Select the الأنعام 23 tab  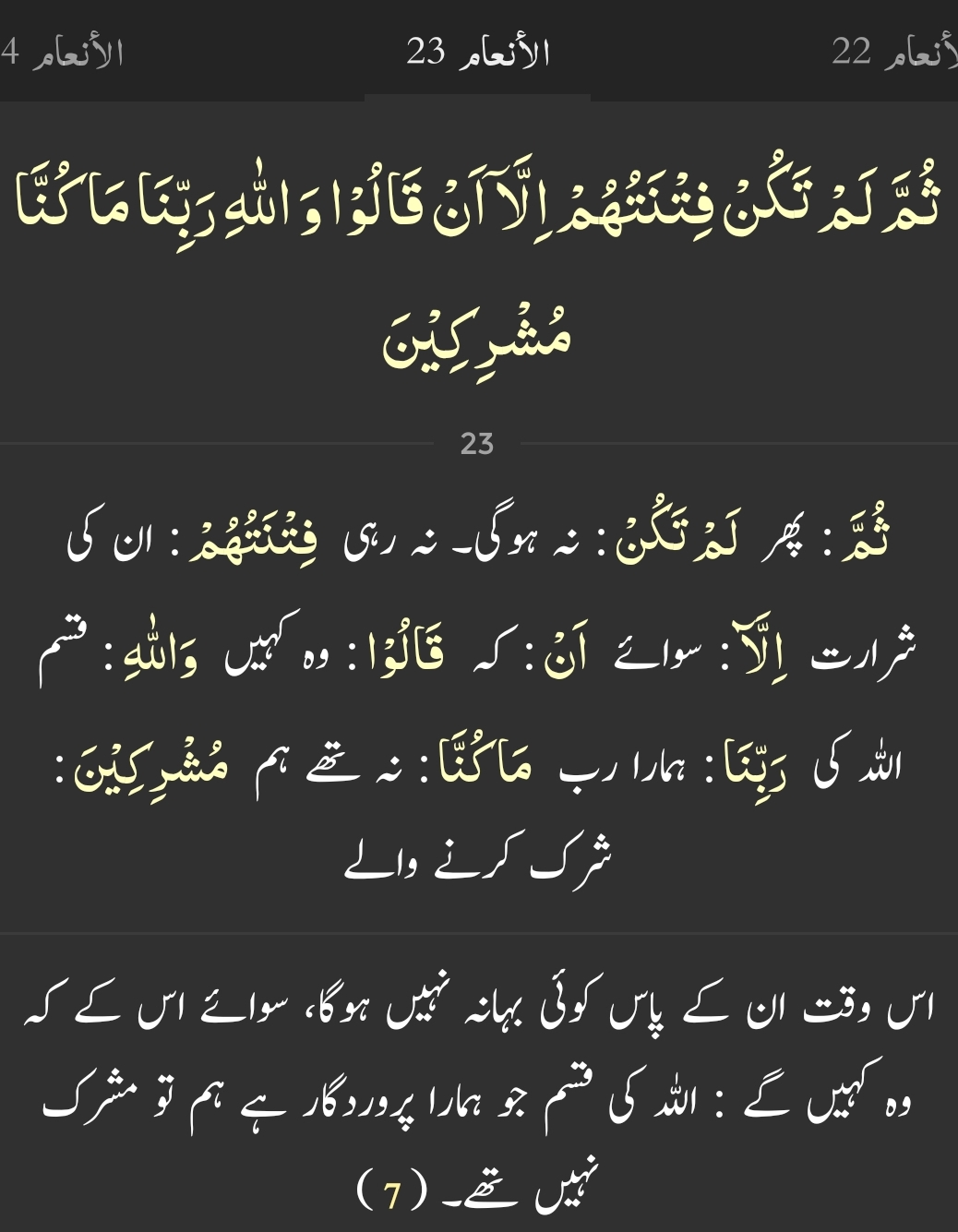click(x=477, y=53)
